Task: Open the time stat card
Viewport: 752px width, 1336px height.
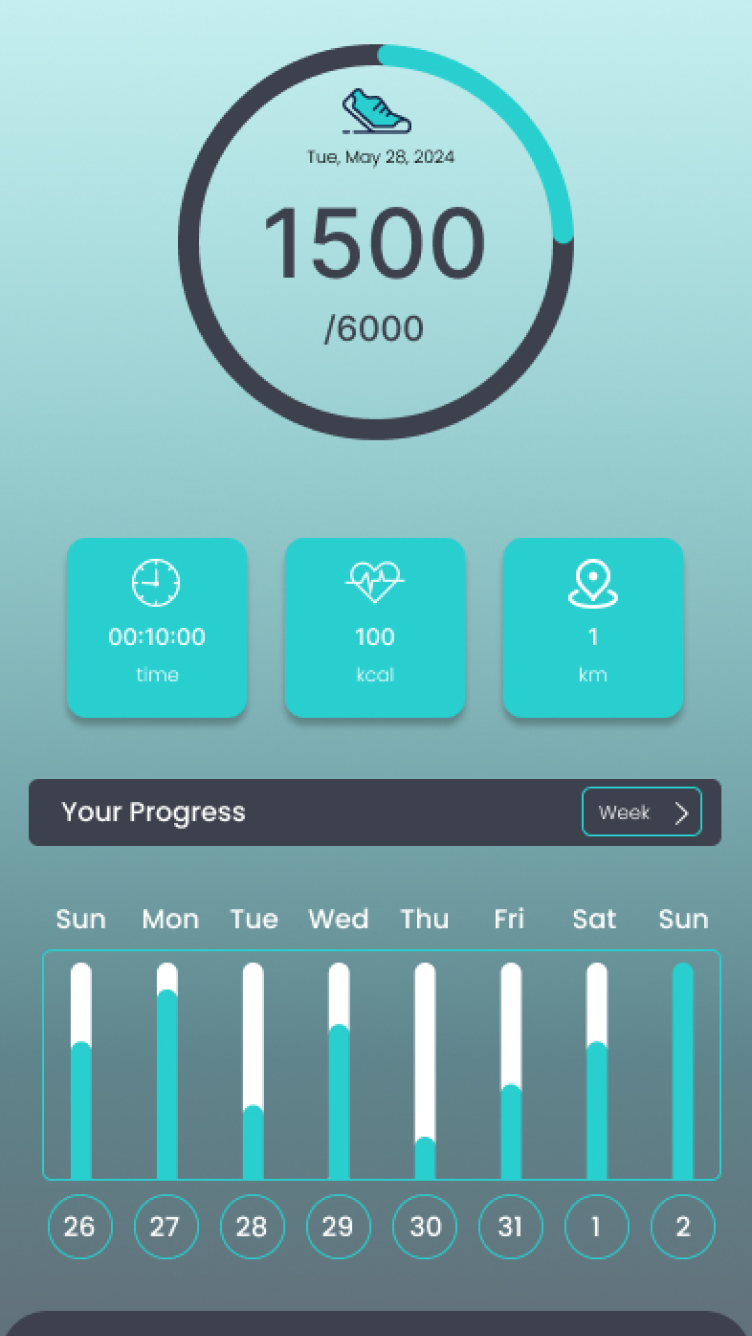Action: coord(157,627)
